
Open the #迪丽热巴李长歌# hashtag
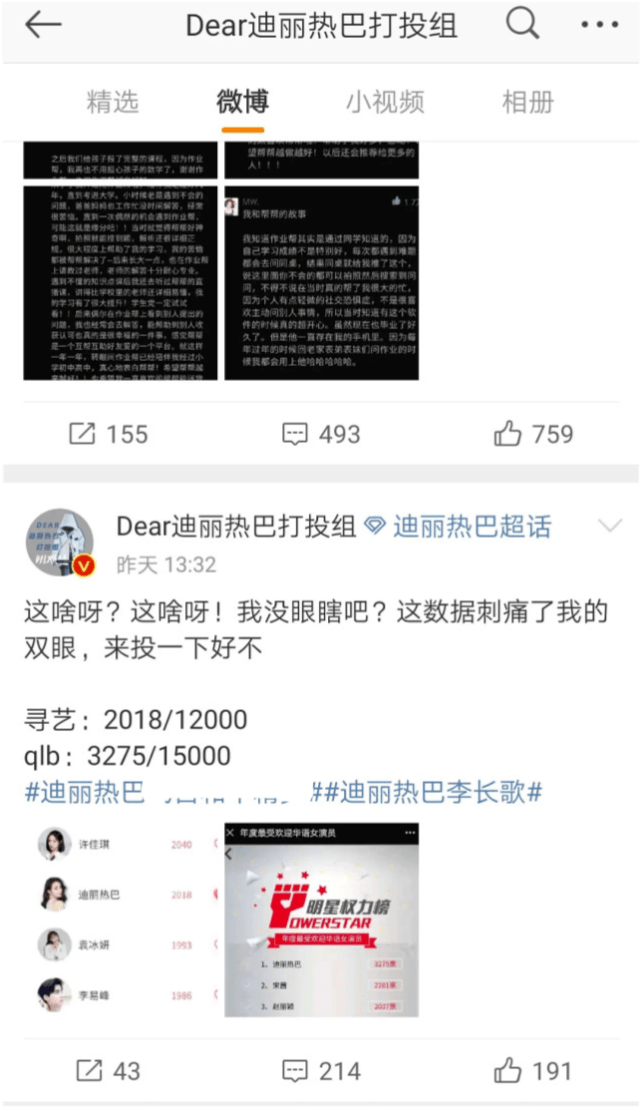point(433,792)
